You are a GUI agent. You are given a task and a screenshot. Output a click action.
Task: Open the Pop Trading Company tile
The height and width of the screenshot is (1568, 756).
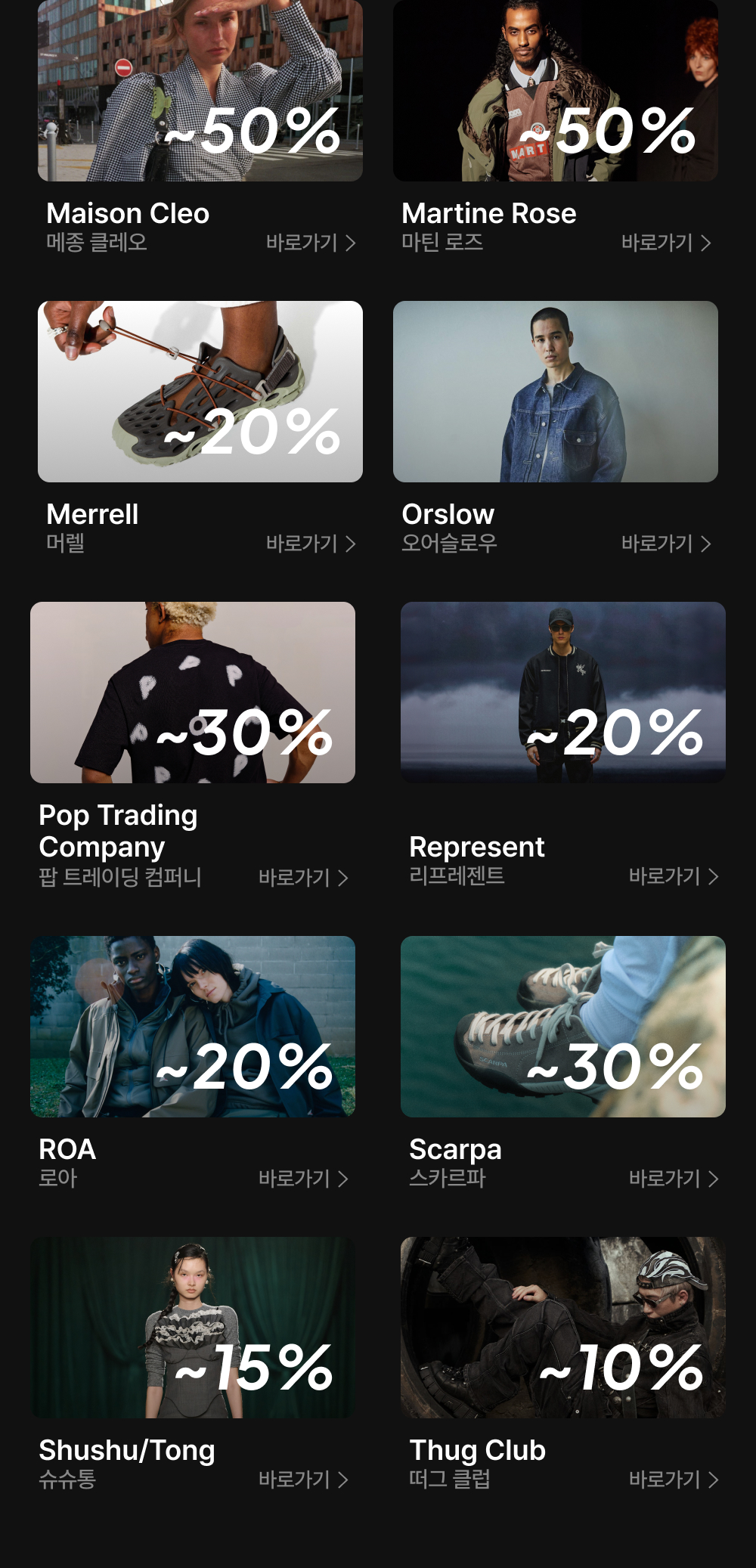click(x=193, y=693)
